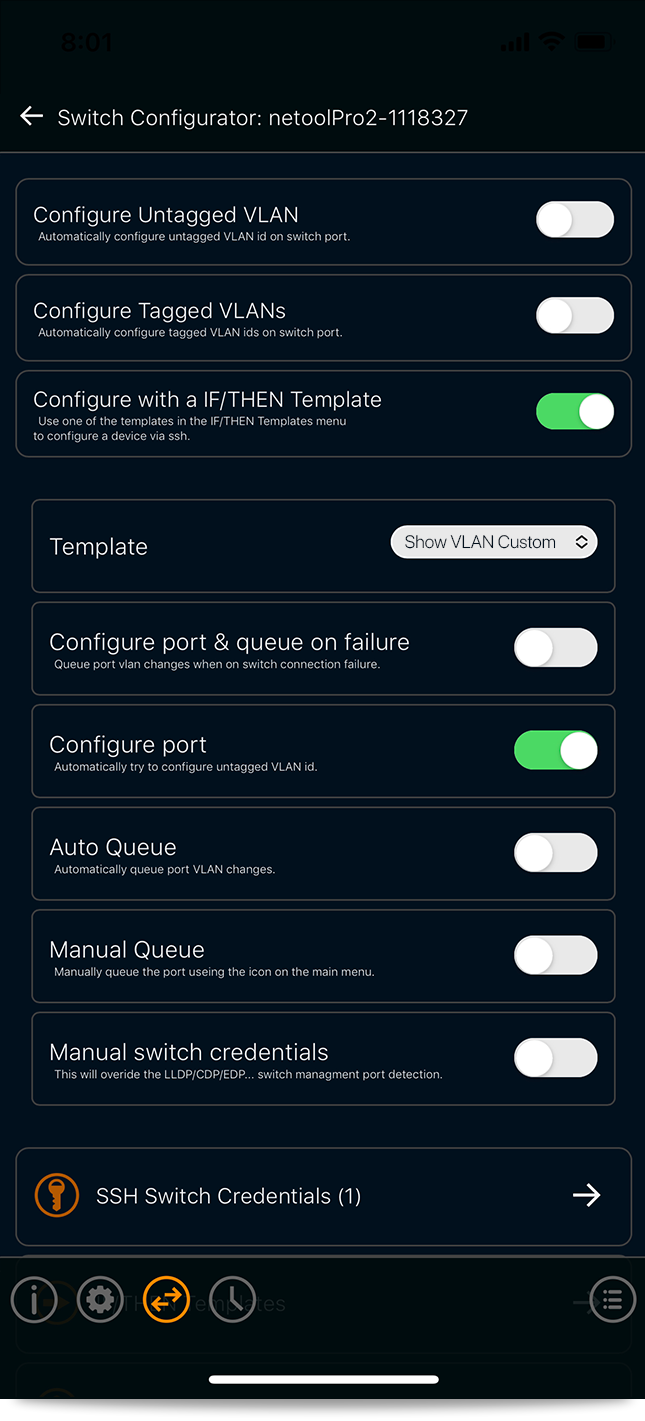The width and height of the screenshot is (645, 1421).
Task: Go back from Switch Configurator
Action: 31,117
